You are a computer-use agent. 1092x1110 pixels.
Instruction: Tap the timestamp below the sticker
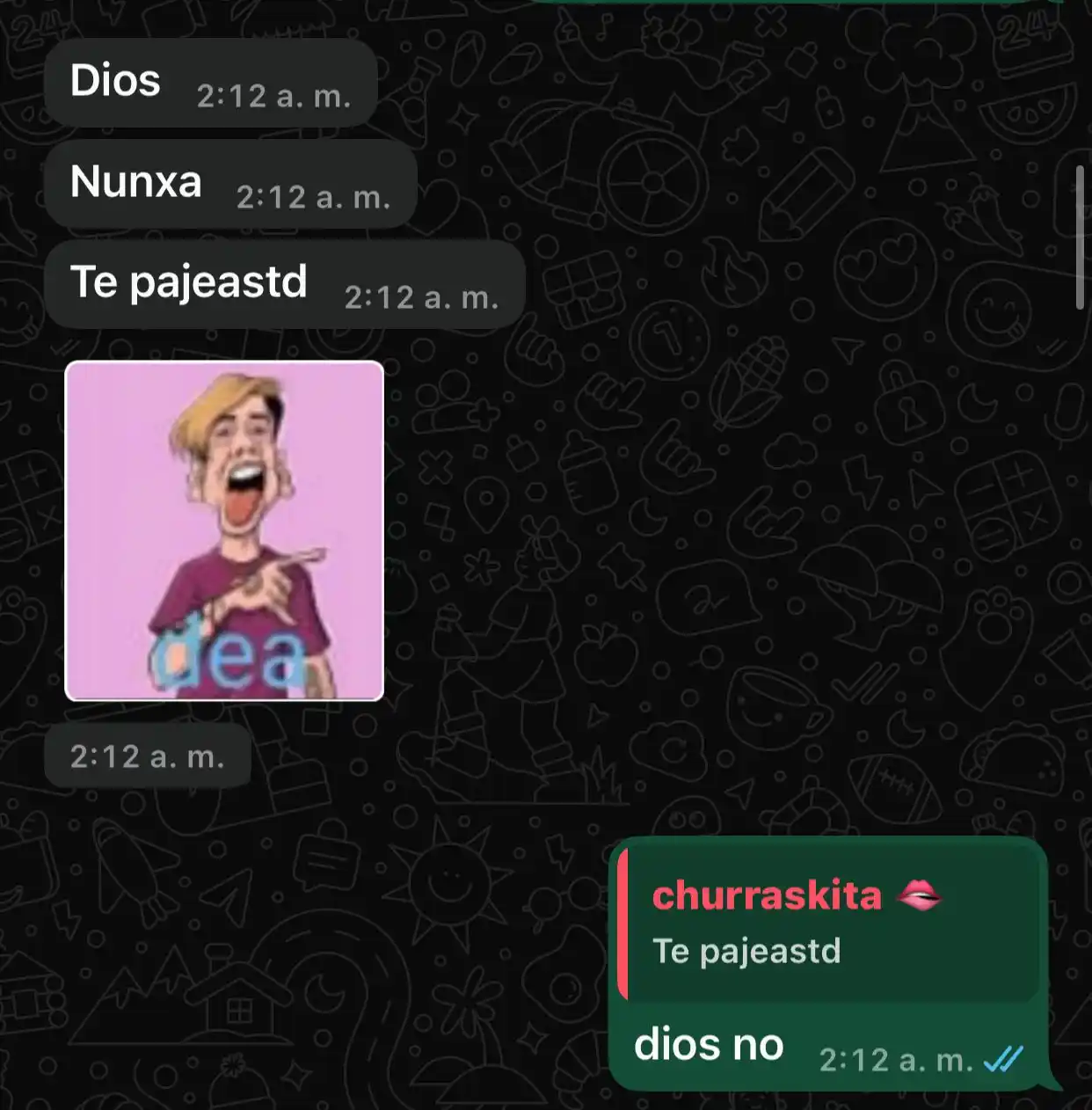[x=146, y=755]
